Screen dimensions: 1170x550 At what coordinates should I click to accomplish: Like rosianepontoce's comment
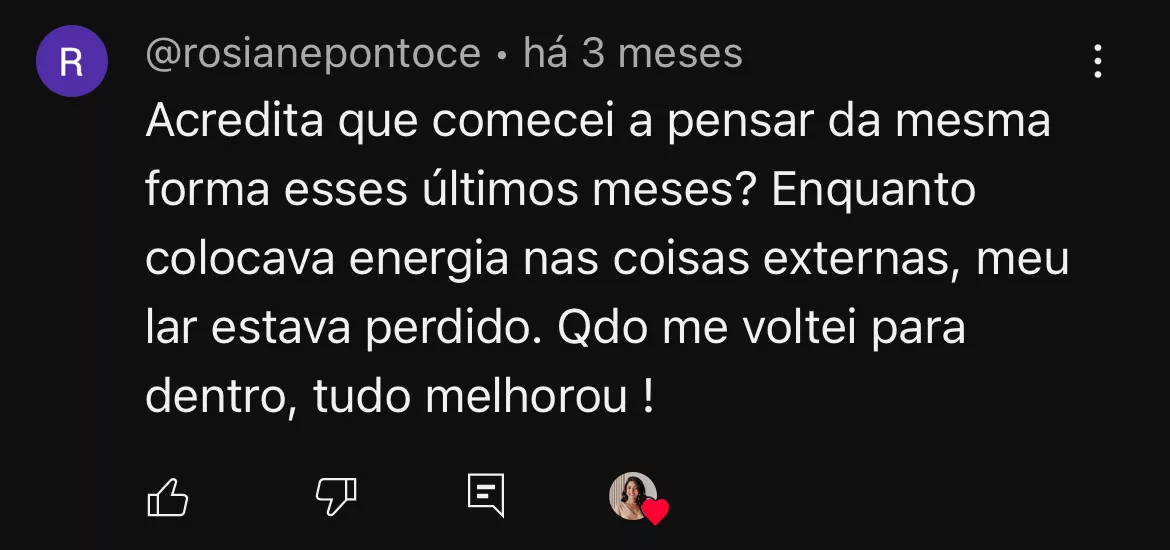pos(168,496)
